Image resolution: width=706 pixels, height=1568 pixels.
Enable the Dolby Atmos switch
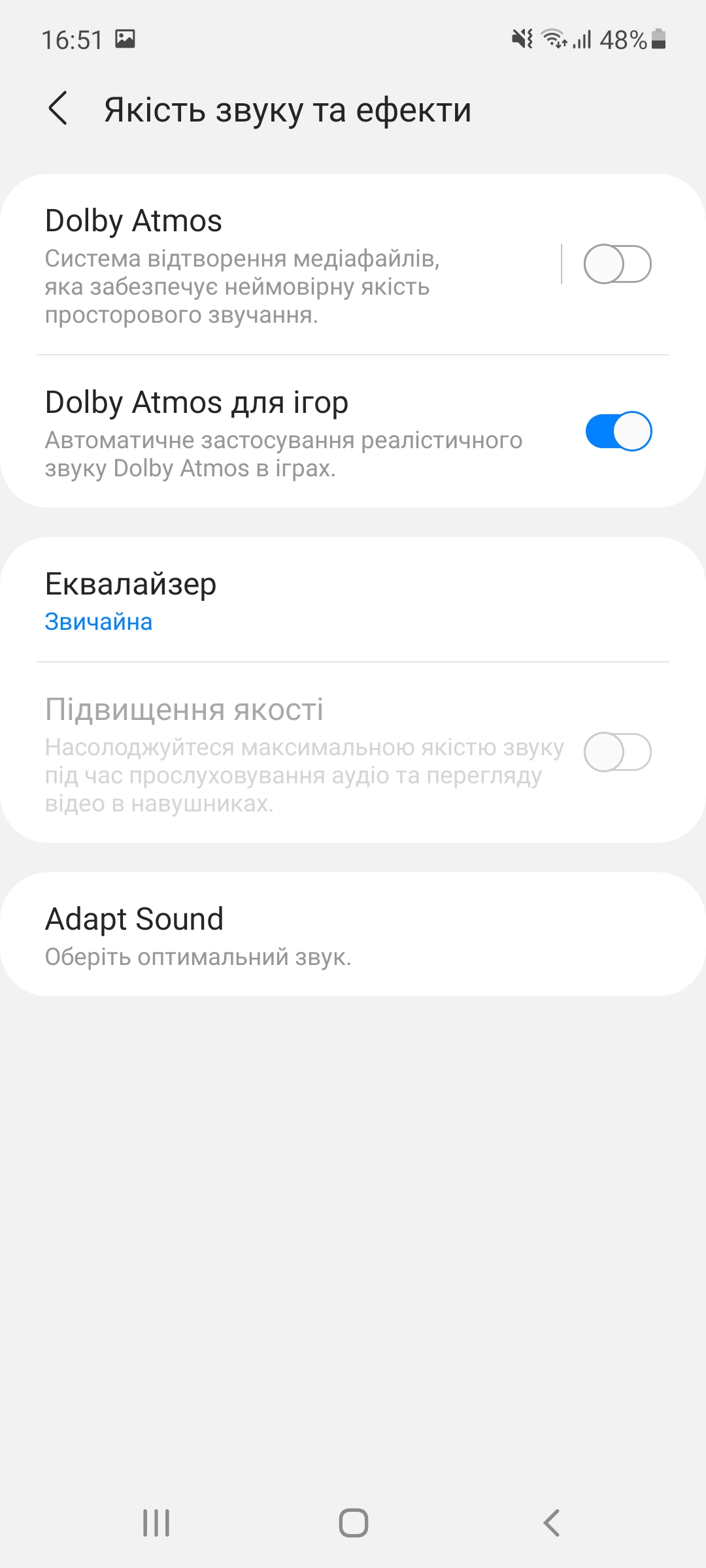pyautogui.click(x=617, y=264)
